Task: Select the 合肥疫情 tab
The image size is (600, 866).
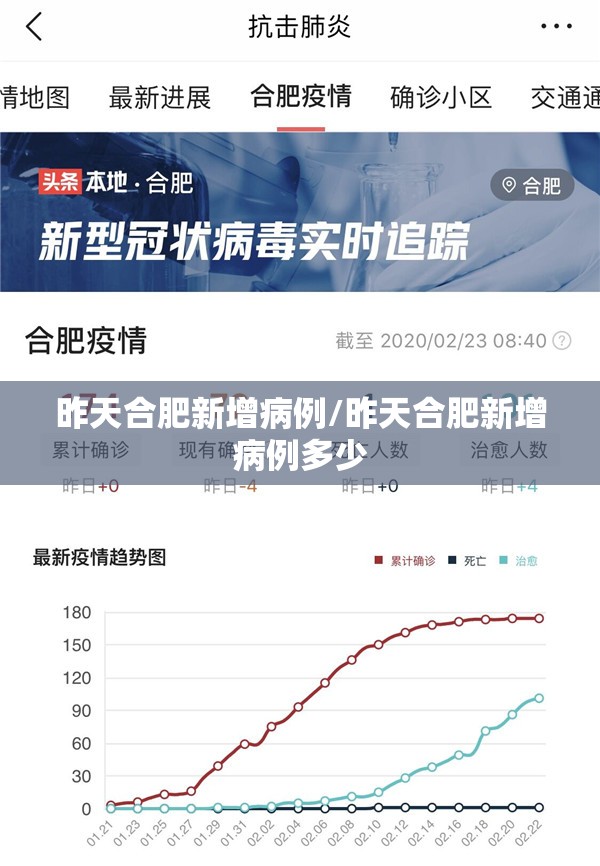Action: 301,97
